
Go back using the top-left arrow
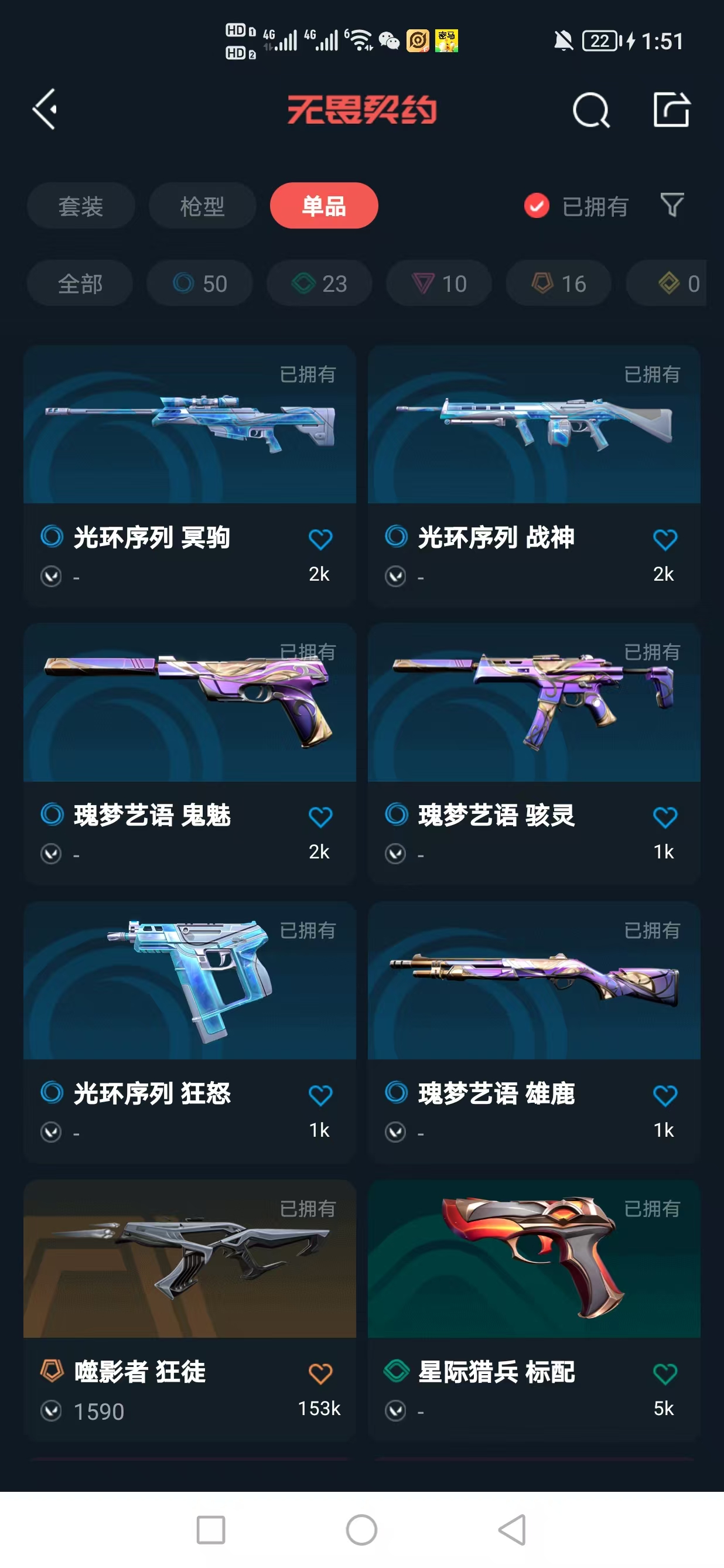45,110
